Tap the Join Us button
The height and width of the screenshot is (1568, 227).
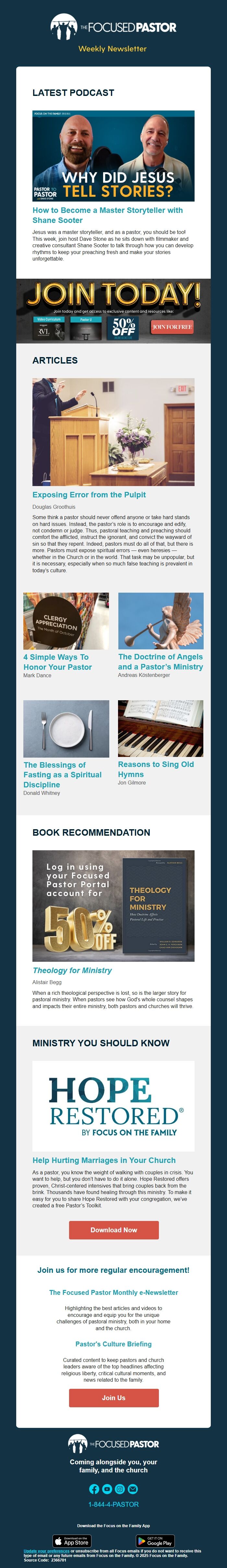(x=114, y=1398)
